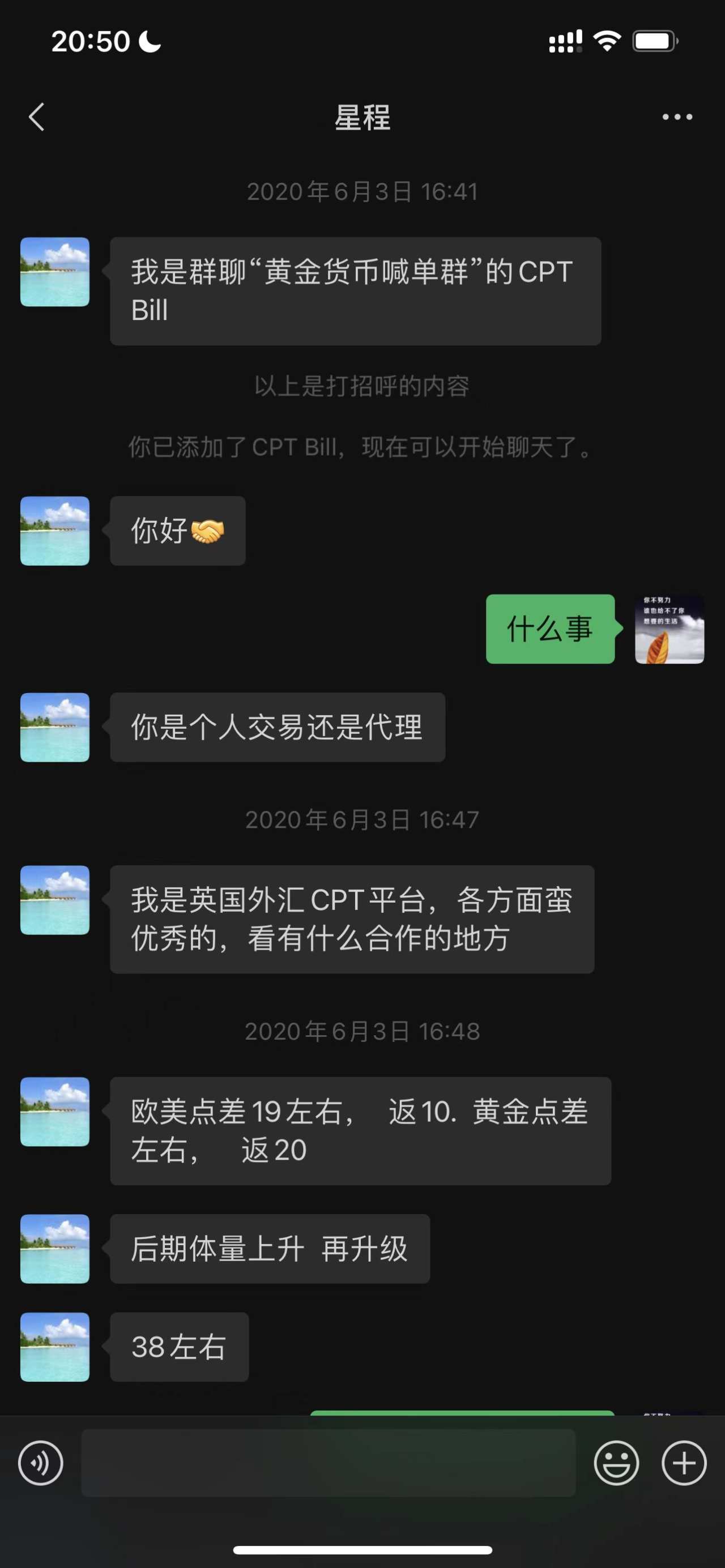Tap the back arrow to leave chat

point(36,117)
